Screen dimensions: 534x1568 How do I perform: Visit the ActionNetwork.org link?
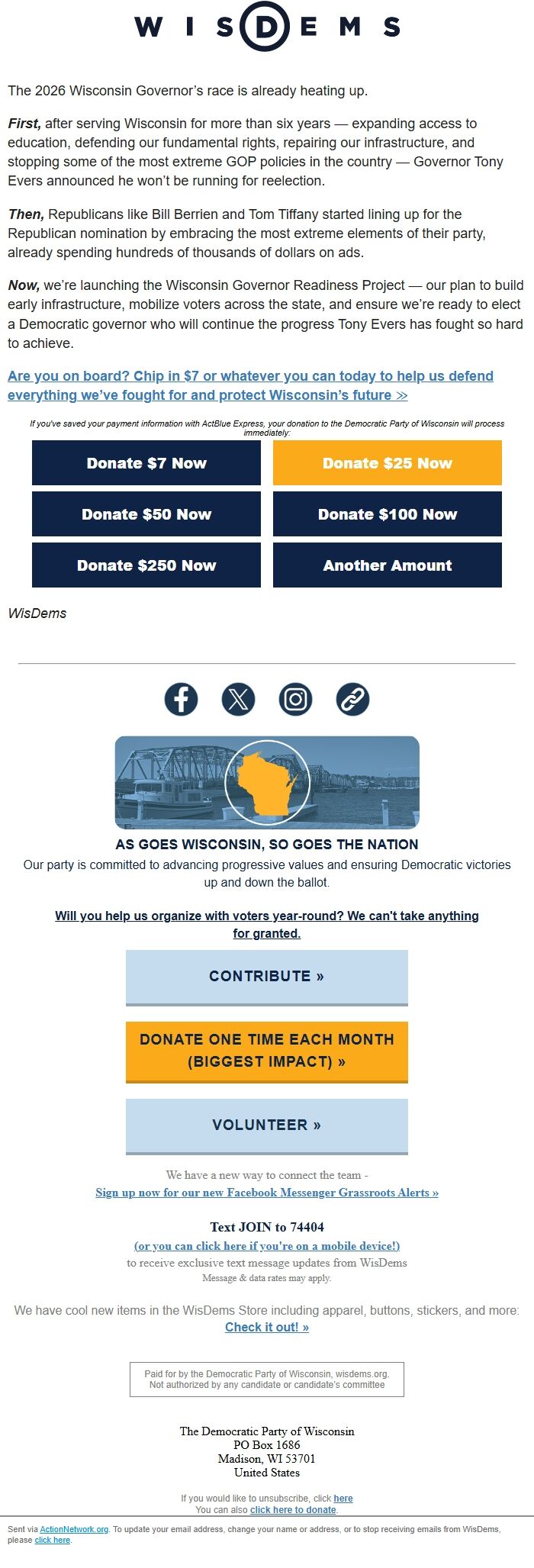pos(74,1529)
